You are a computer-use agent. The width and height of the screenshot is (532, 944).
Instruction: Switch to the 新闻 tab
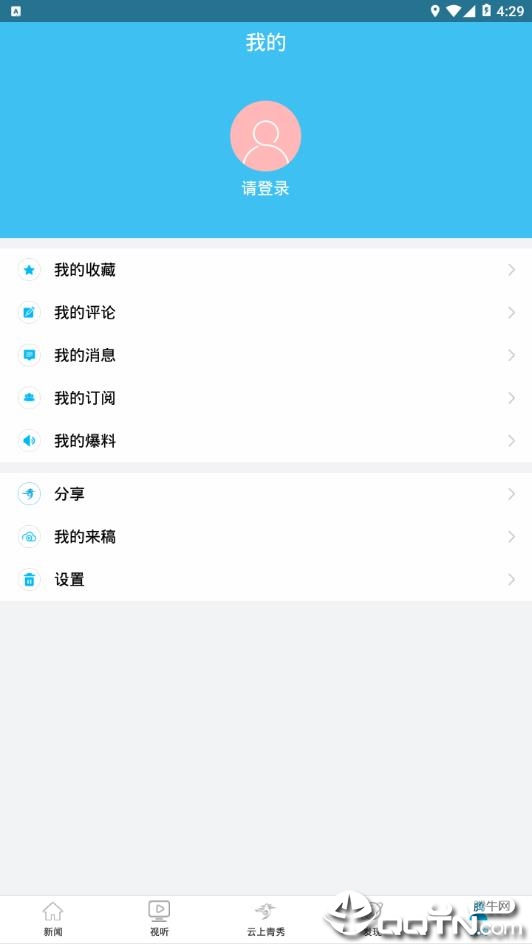[53, 919]
